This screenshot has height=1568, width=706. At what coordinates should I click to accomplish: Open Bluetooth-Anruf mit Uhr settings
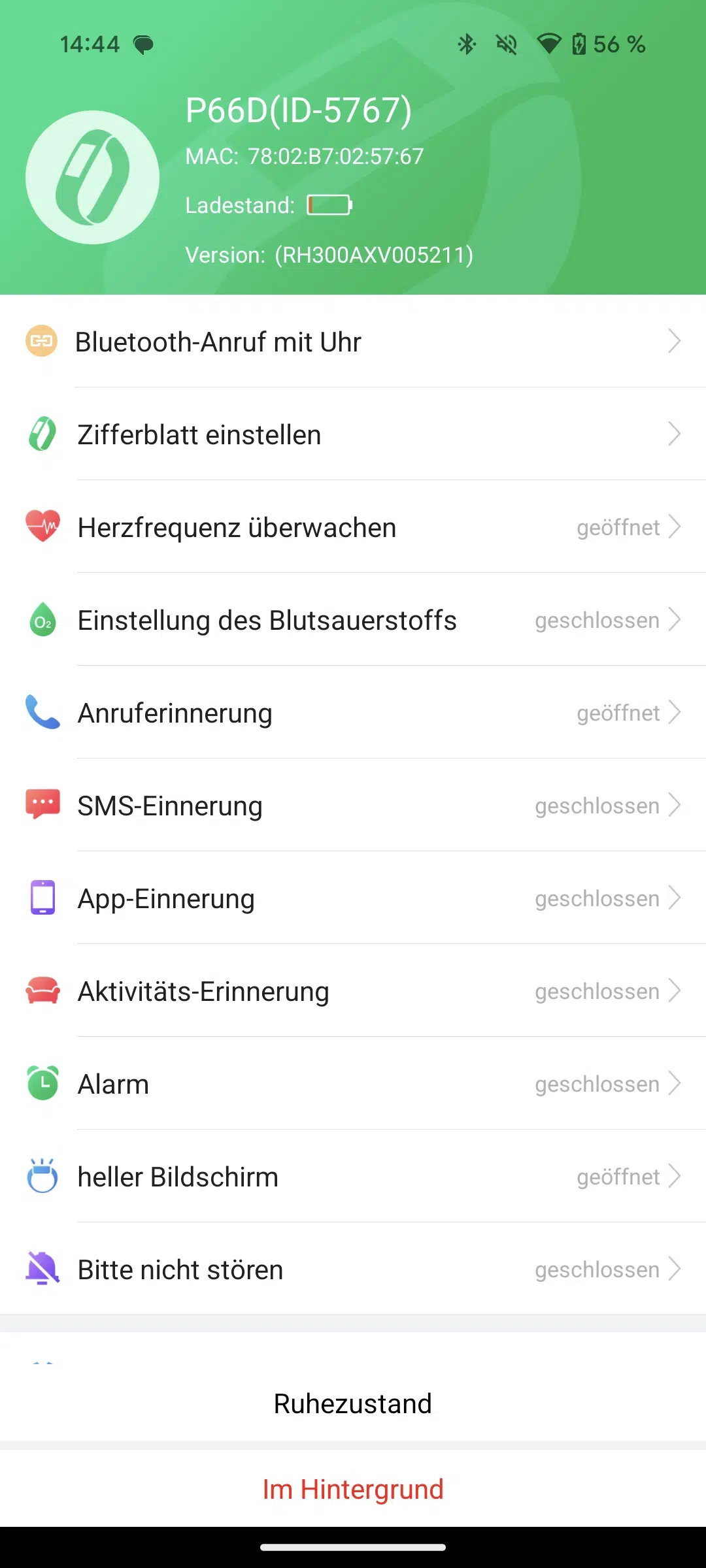(x=353, y=342)
